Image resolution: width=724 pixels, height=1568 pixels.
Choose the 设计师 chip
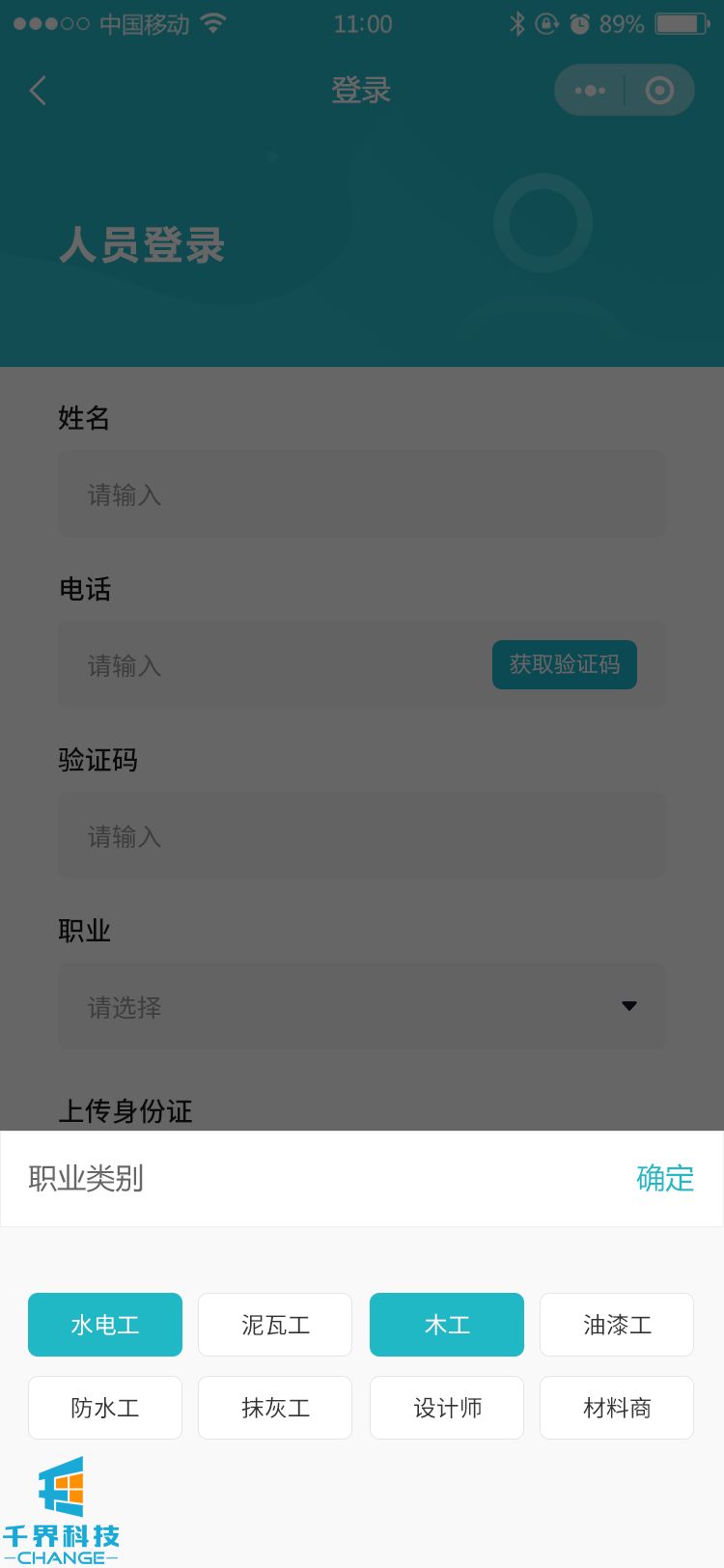coord(446,1408)
